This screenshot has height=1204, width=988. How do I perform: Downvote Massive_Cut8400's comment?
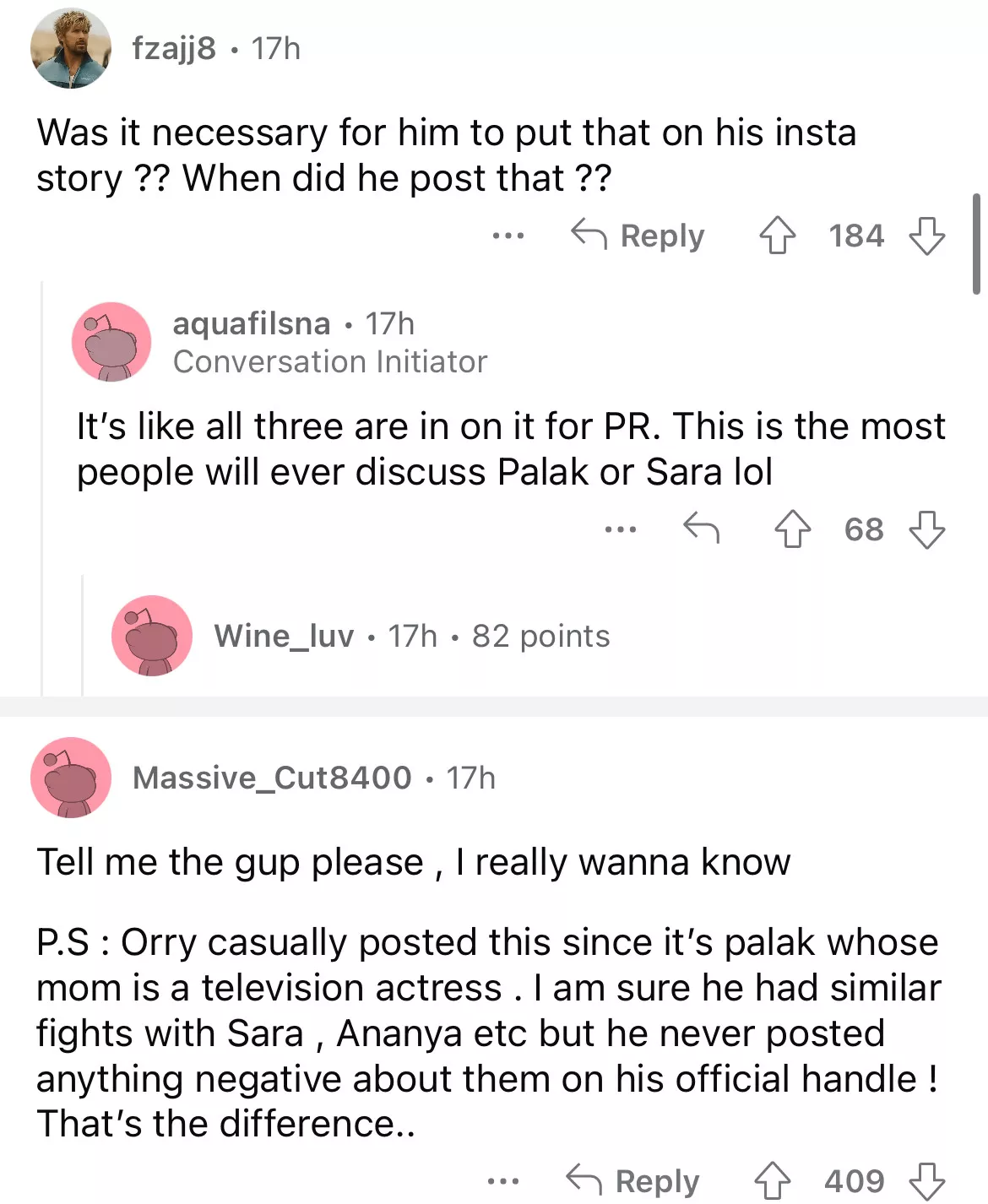[x=926, y=1180]
